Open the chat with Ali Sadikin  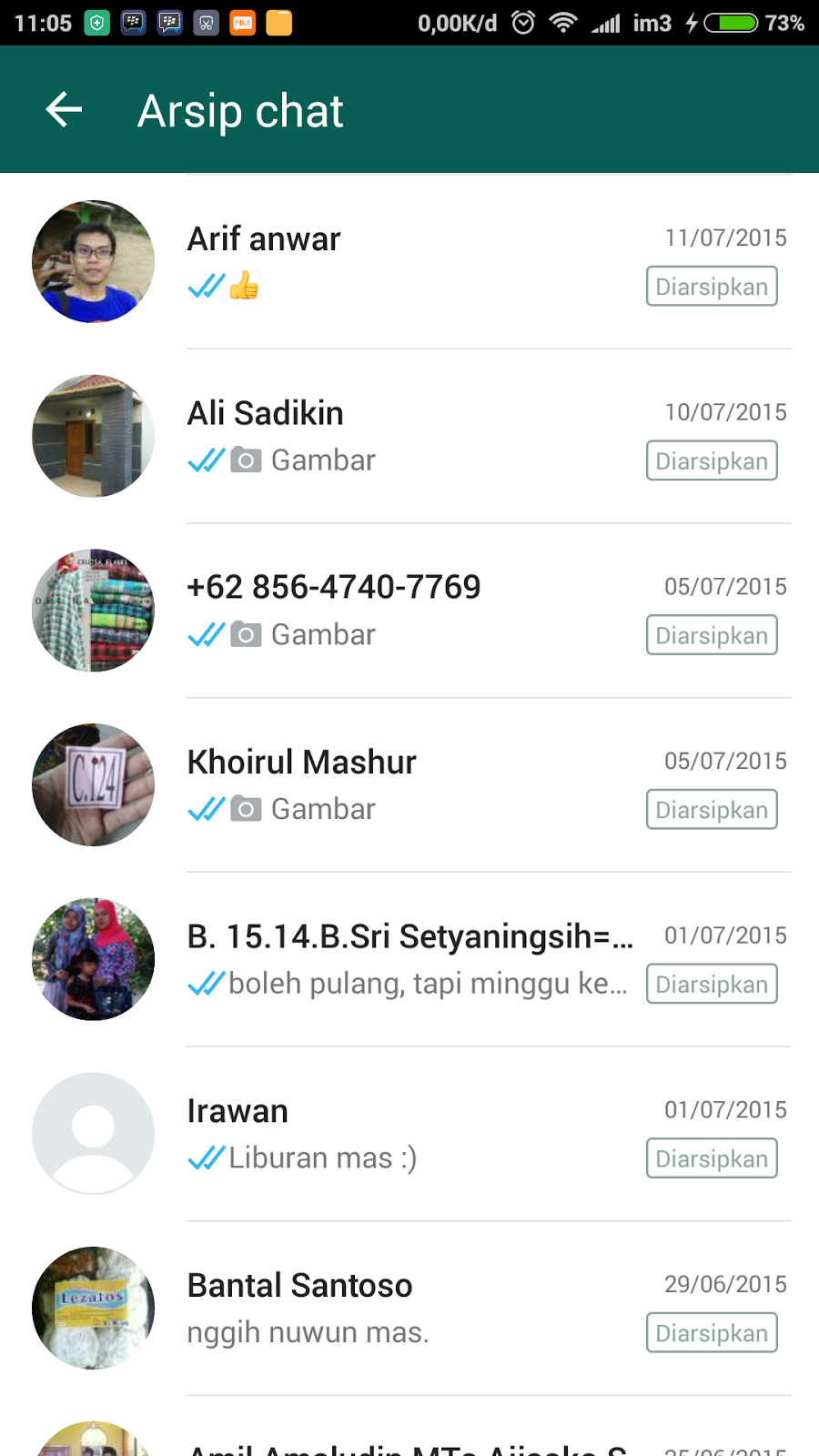pos(409,436)
